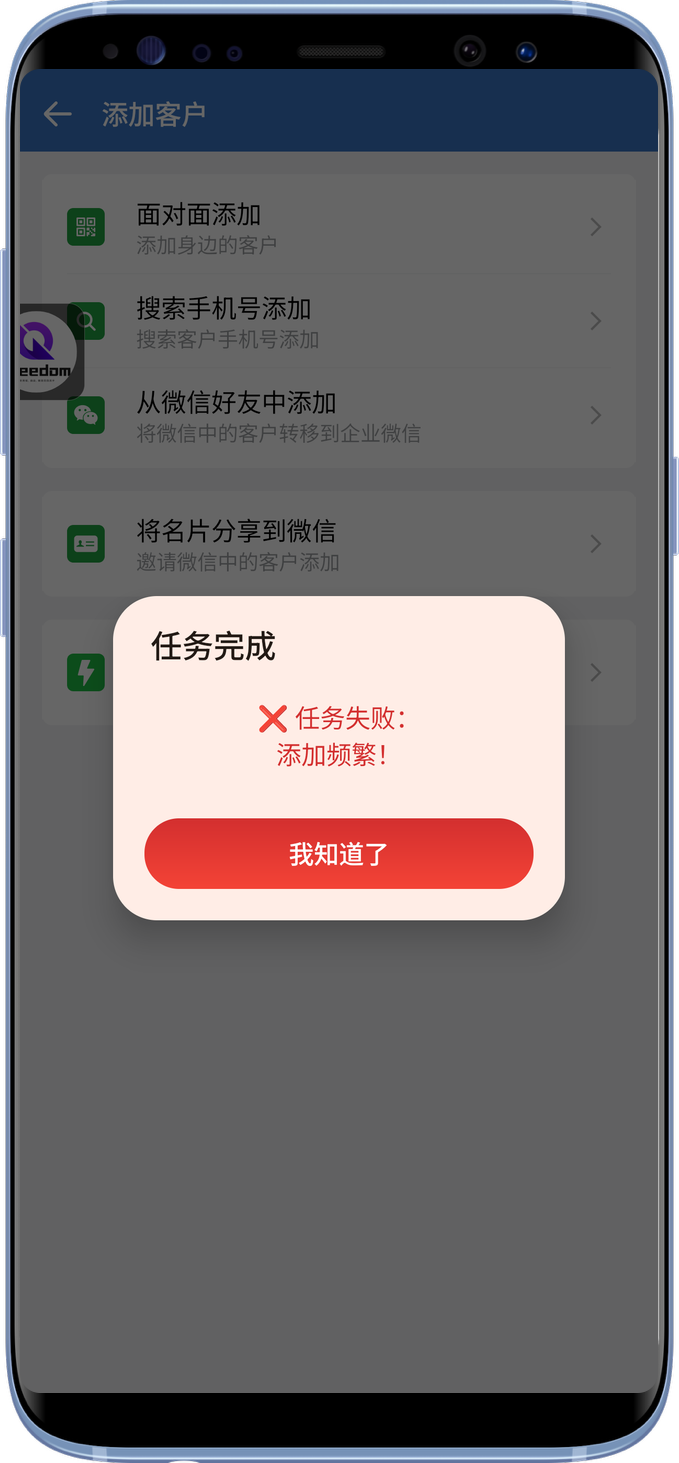The width and height of the screenshot is (679, 1463).
Task: Open 搜索手机号添加 option
Action: pos(338,322)
